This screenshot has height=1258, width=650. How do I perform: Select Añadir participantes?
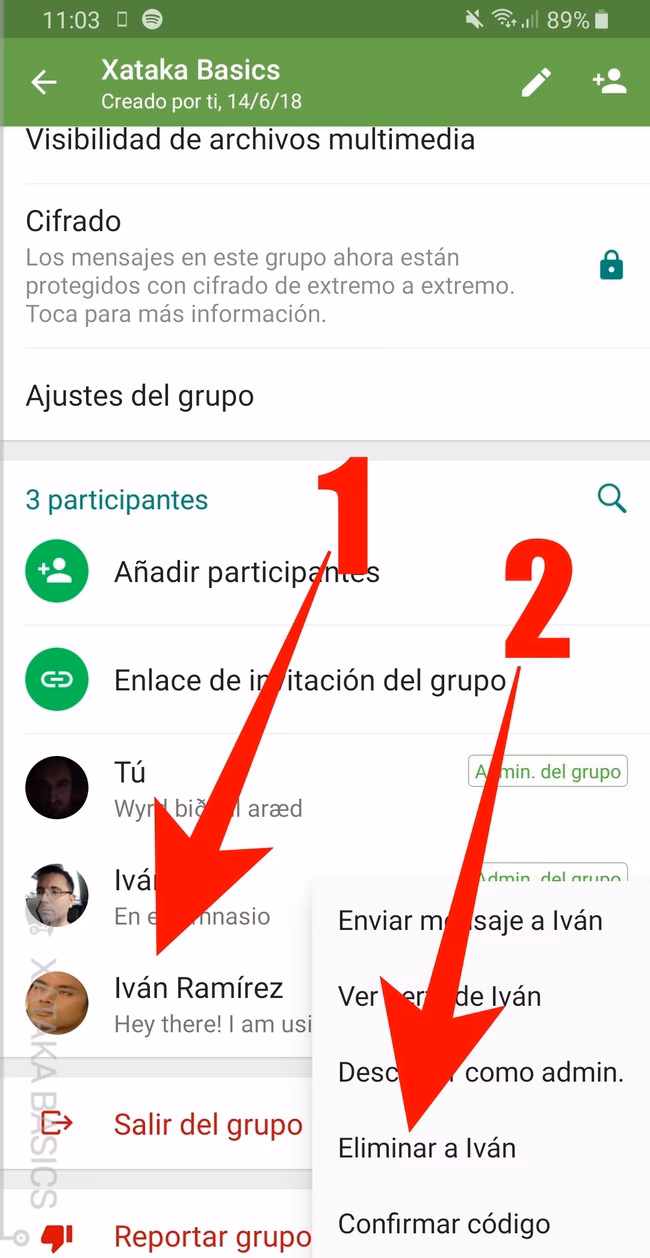245,572
